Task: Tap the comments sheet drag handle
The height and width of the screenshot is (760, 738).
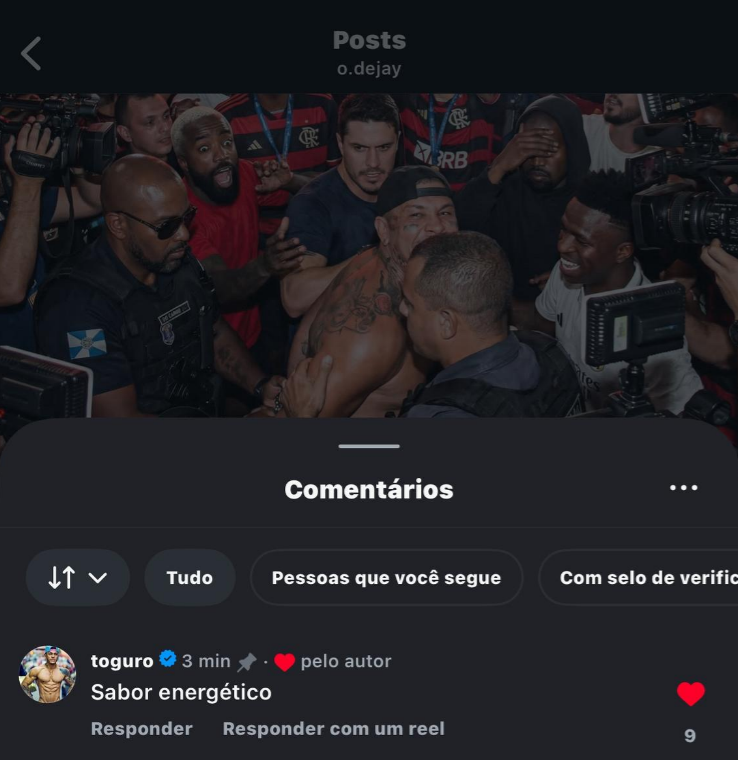Action: click(369, 446)
